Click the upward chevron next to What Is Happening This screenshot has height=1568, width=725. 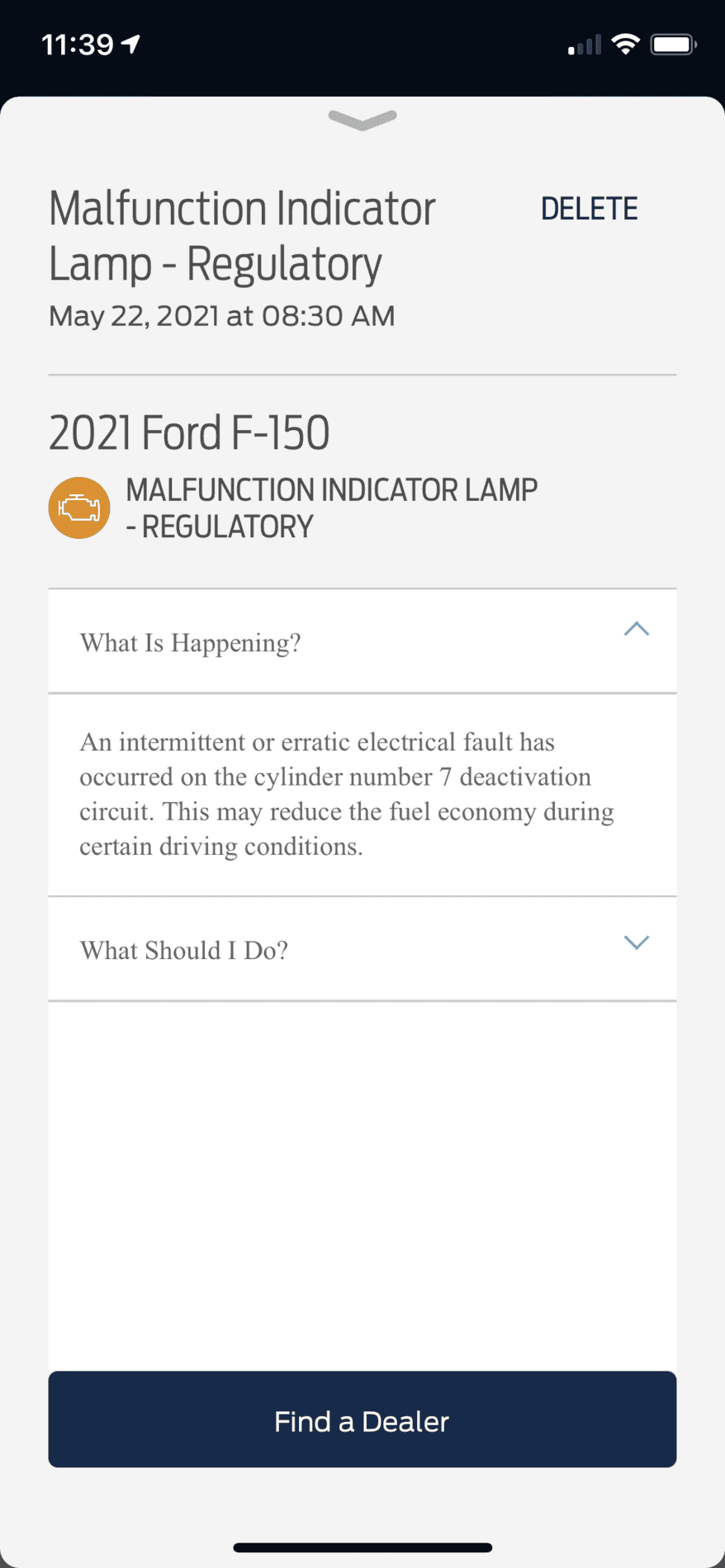pyautogui.click(x=636, y=629)
